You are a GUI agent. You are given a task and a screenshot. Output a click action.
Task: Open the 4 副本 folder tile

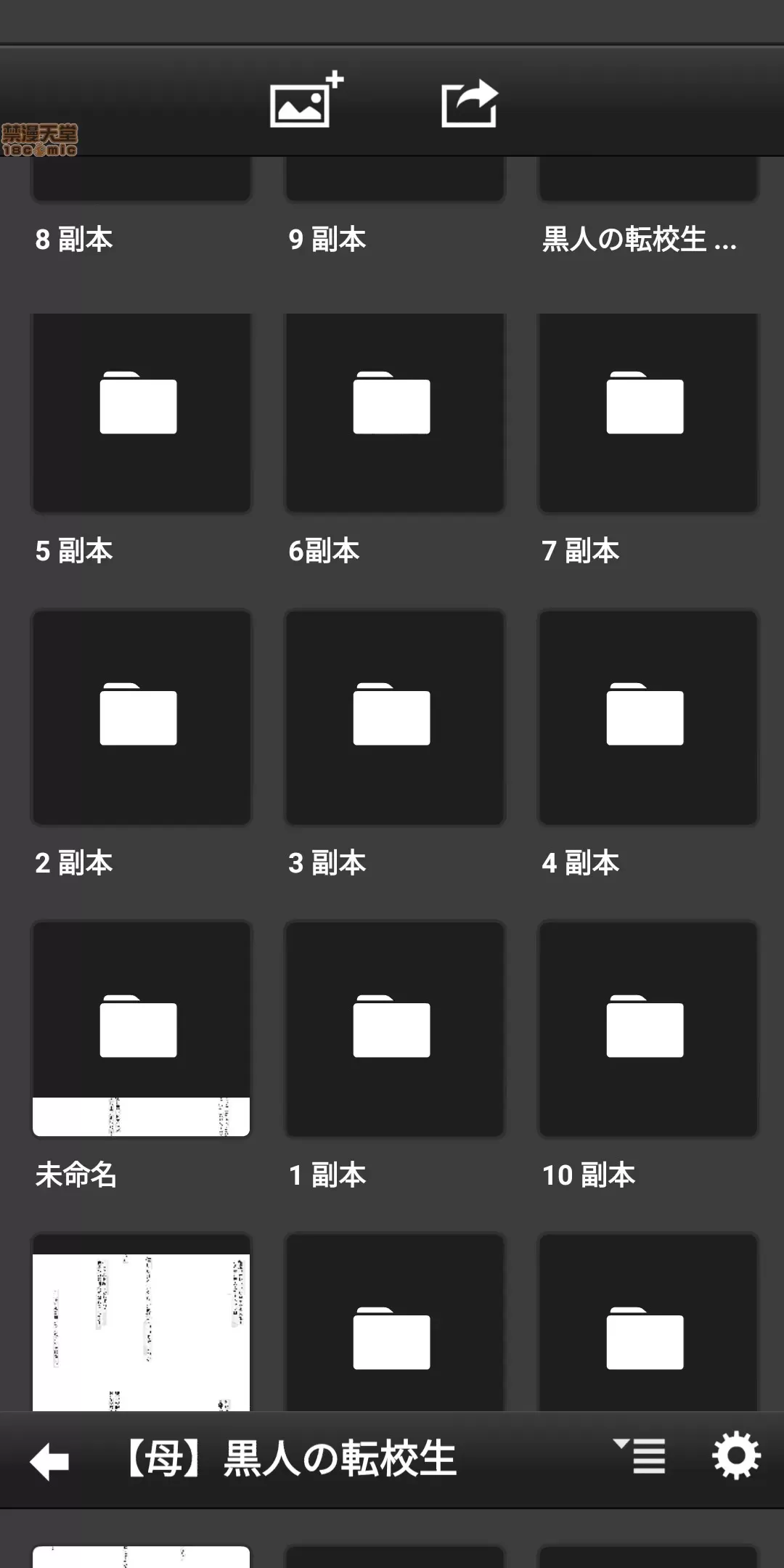pyautogui.click(x=648, y=717)
